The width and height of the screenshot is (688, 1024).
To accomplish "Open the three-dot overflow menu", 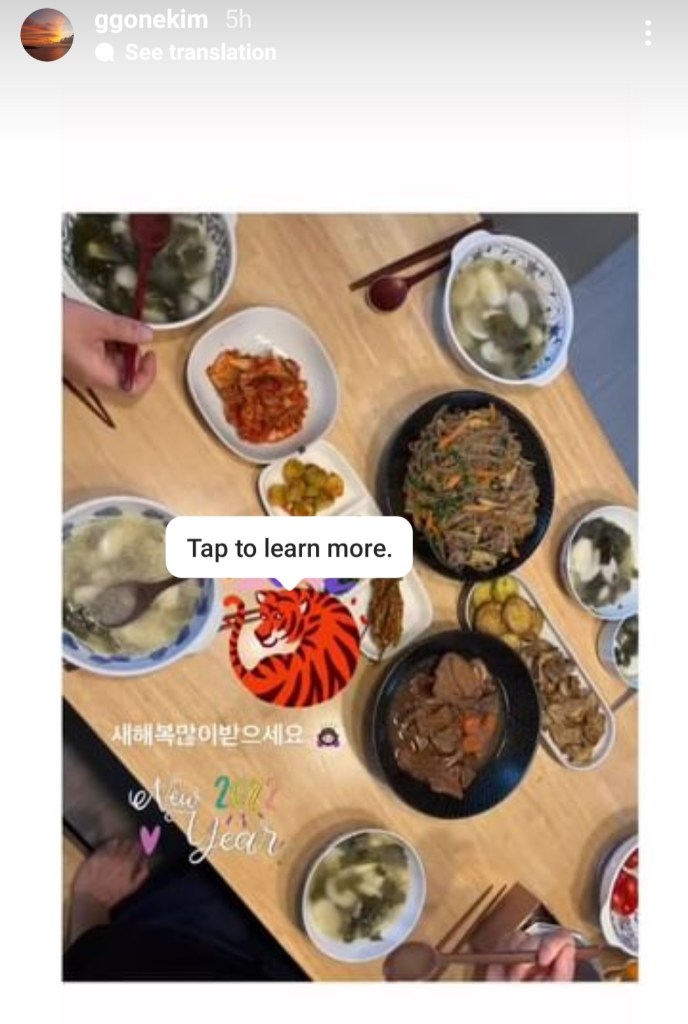I will point(648,34).
